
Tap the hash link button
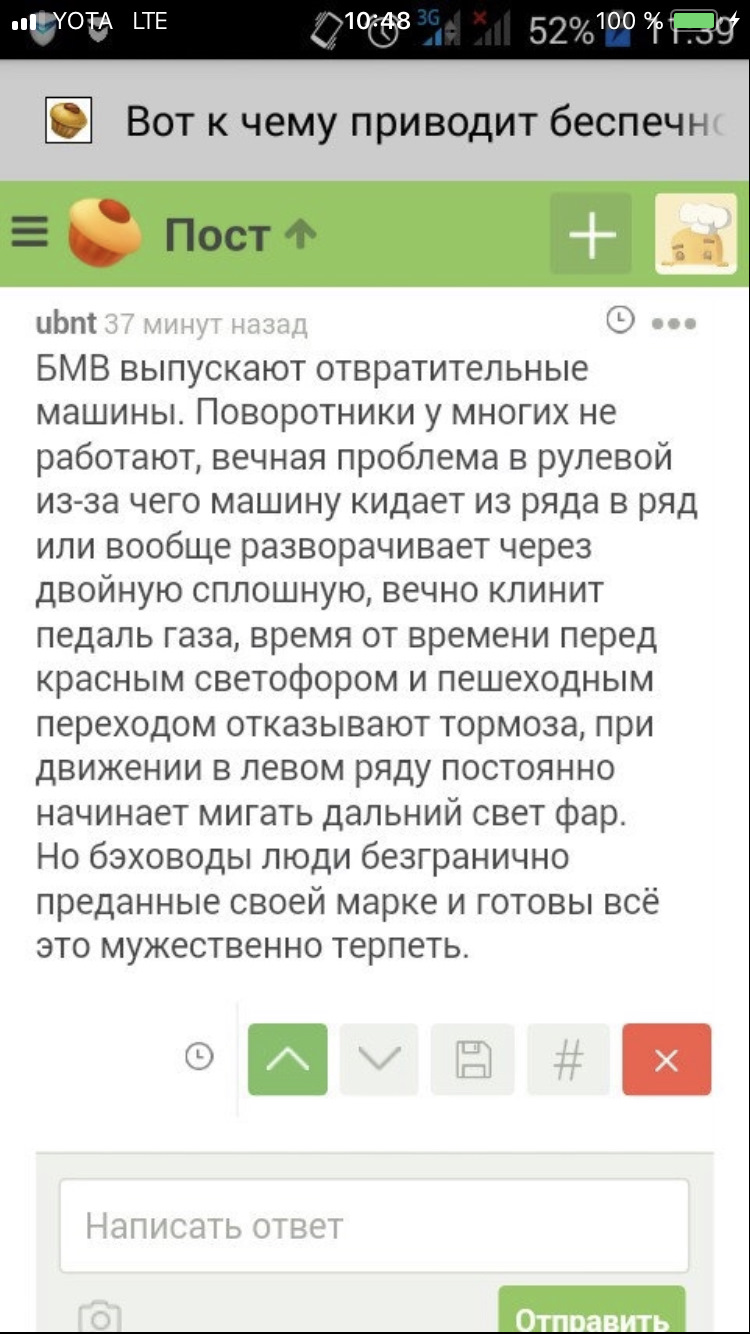(567, 1059)
